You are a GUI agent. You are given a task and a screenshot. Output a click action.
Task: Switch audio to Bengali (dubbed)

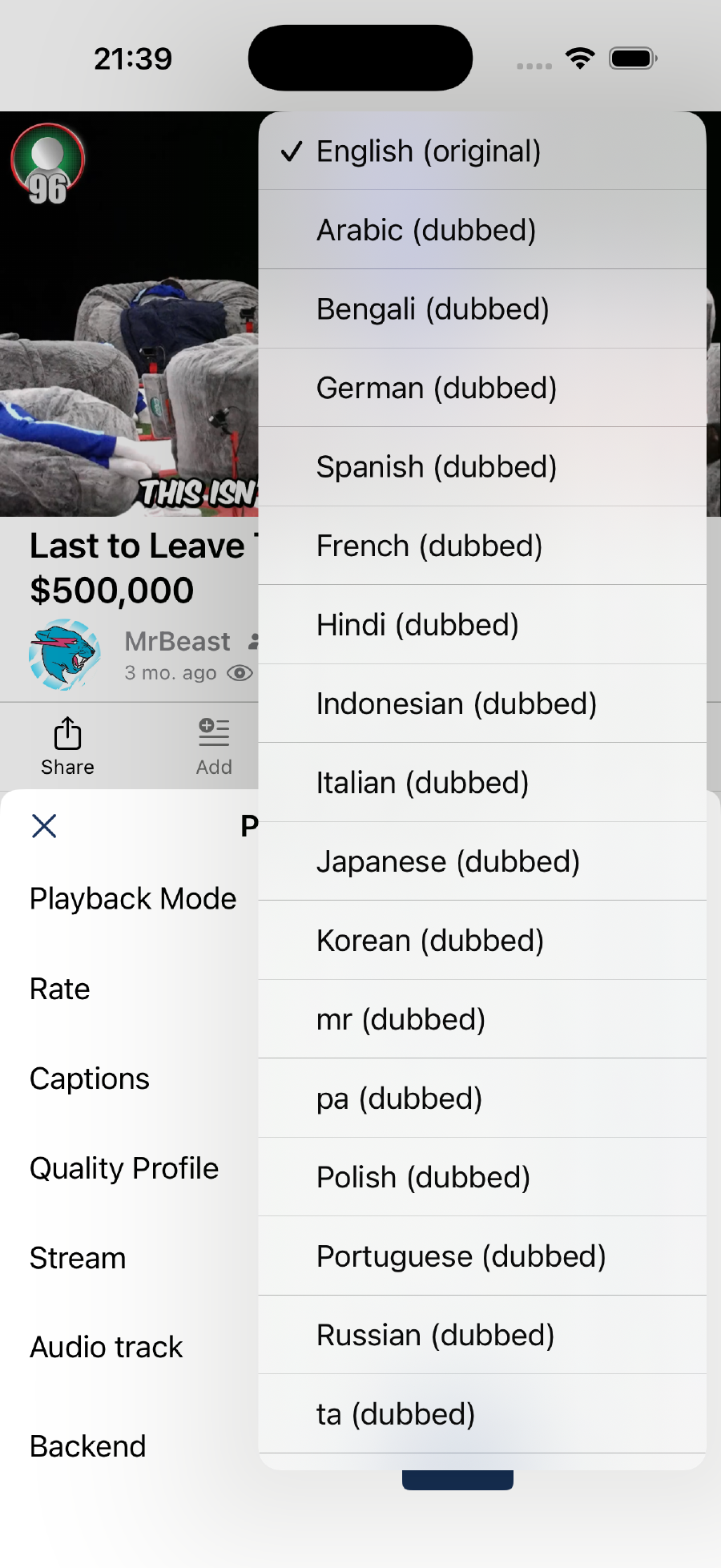click(x=481, y=309)
